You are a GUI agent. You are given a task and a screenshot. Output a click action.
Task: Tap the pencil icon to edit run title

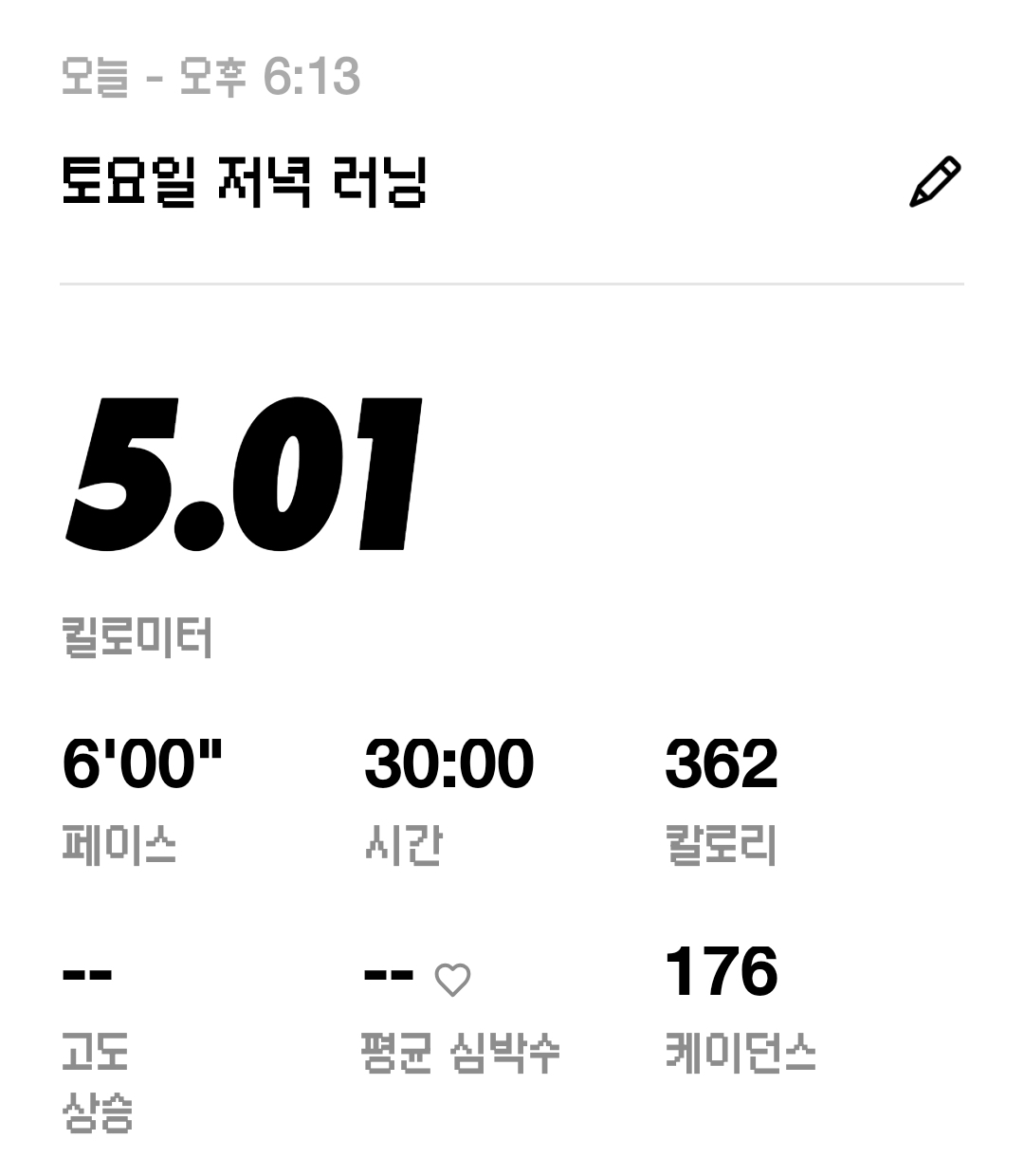click(935, 182)
